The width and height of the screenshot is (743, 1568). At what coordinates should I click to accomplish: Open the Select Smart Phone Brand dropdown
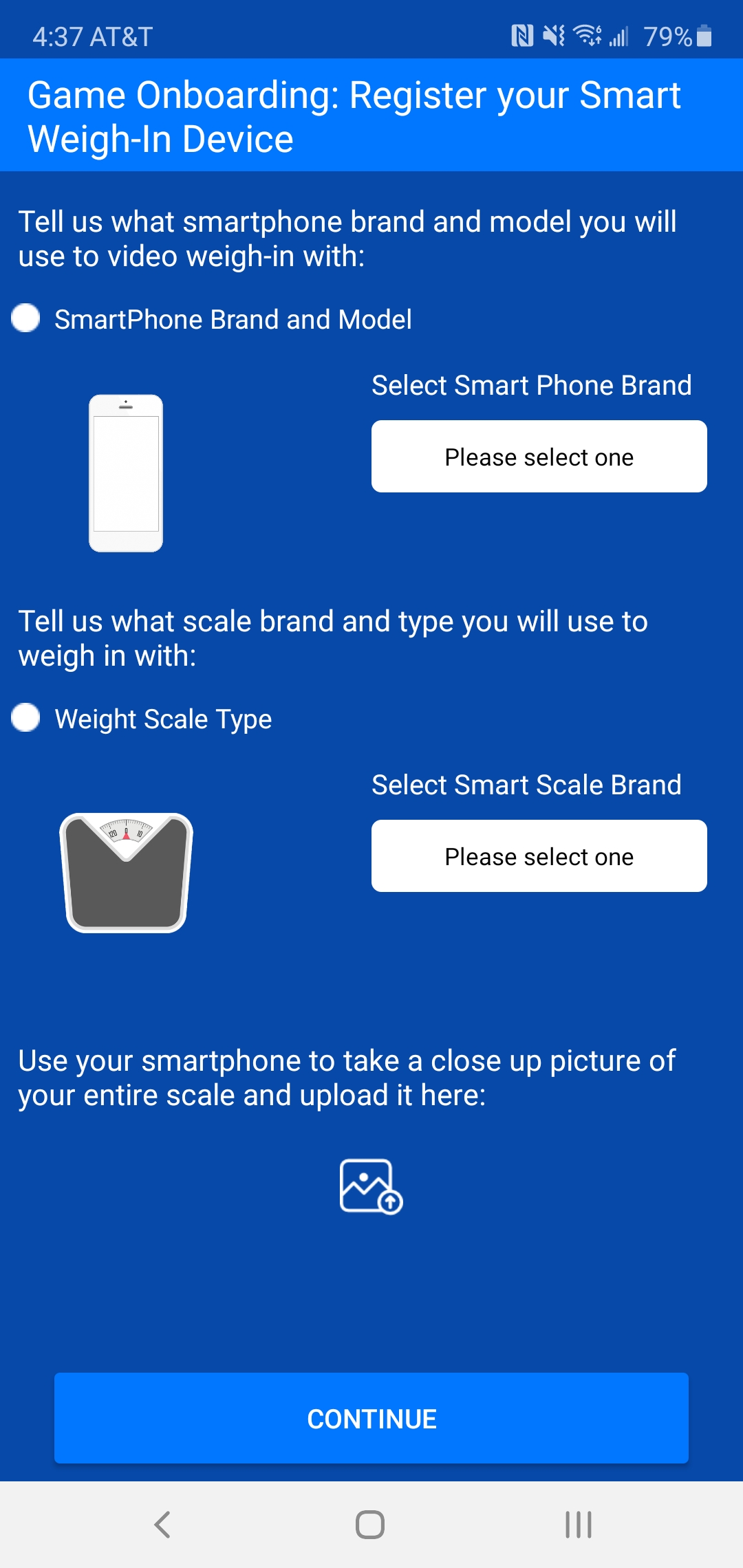539,457
